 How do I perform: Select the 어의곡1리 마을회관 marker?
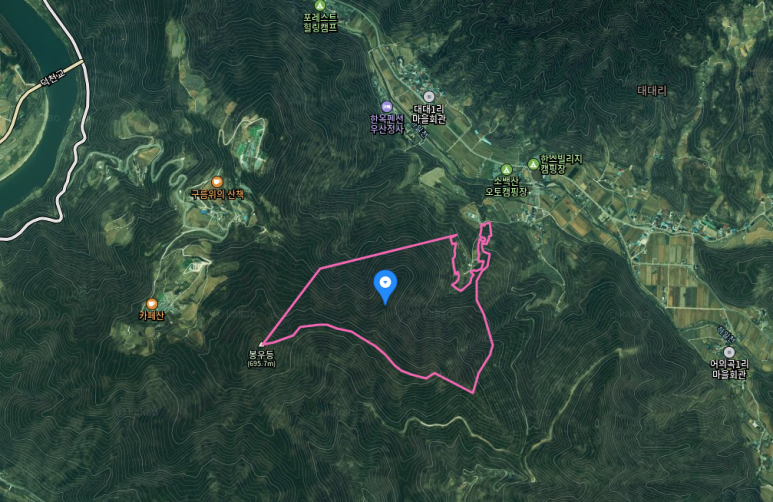[730, 352]
